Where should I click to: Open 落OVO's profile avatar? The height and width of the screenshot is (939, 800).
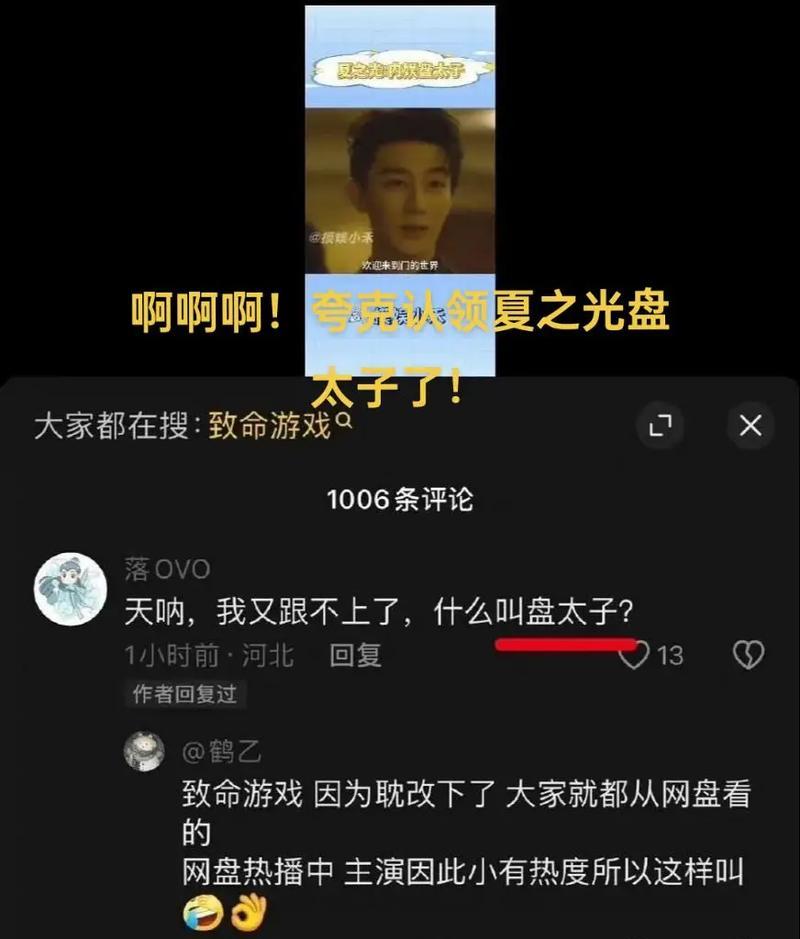point(70,589)
